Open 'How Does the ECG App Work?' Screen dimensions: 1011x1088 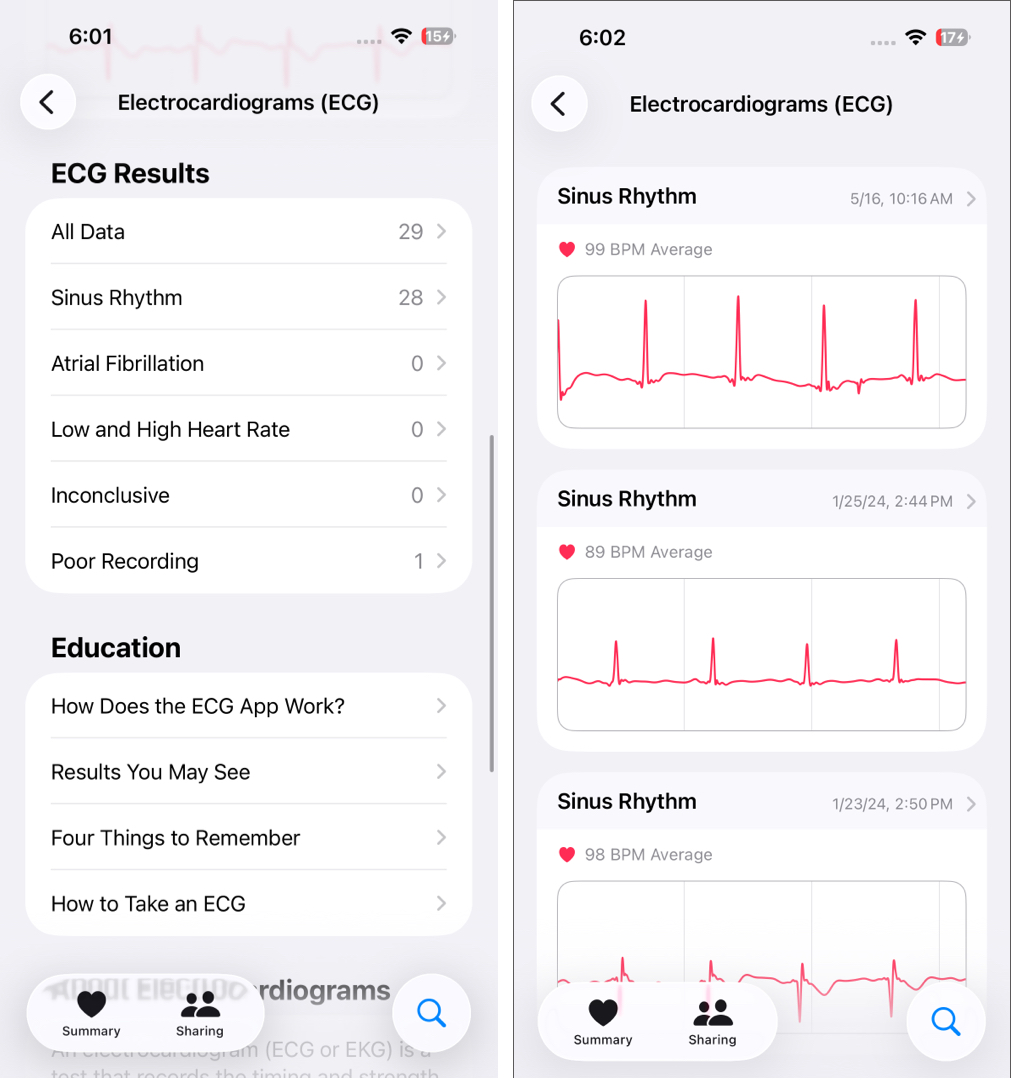click(x=248, y=706)
